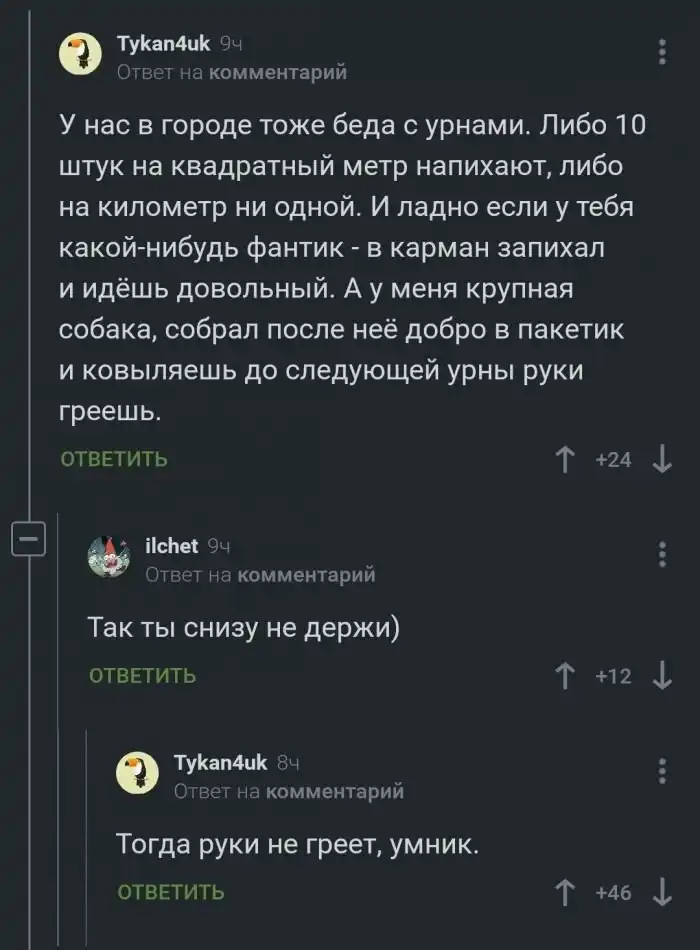The width and height of the screenshot is (700, 950).
Task: Reply to Tykan4uk's comment about urns
Action: pyautogui.click(x=114, y=459)
